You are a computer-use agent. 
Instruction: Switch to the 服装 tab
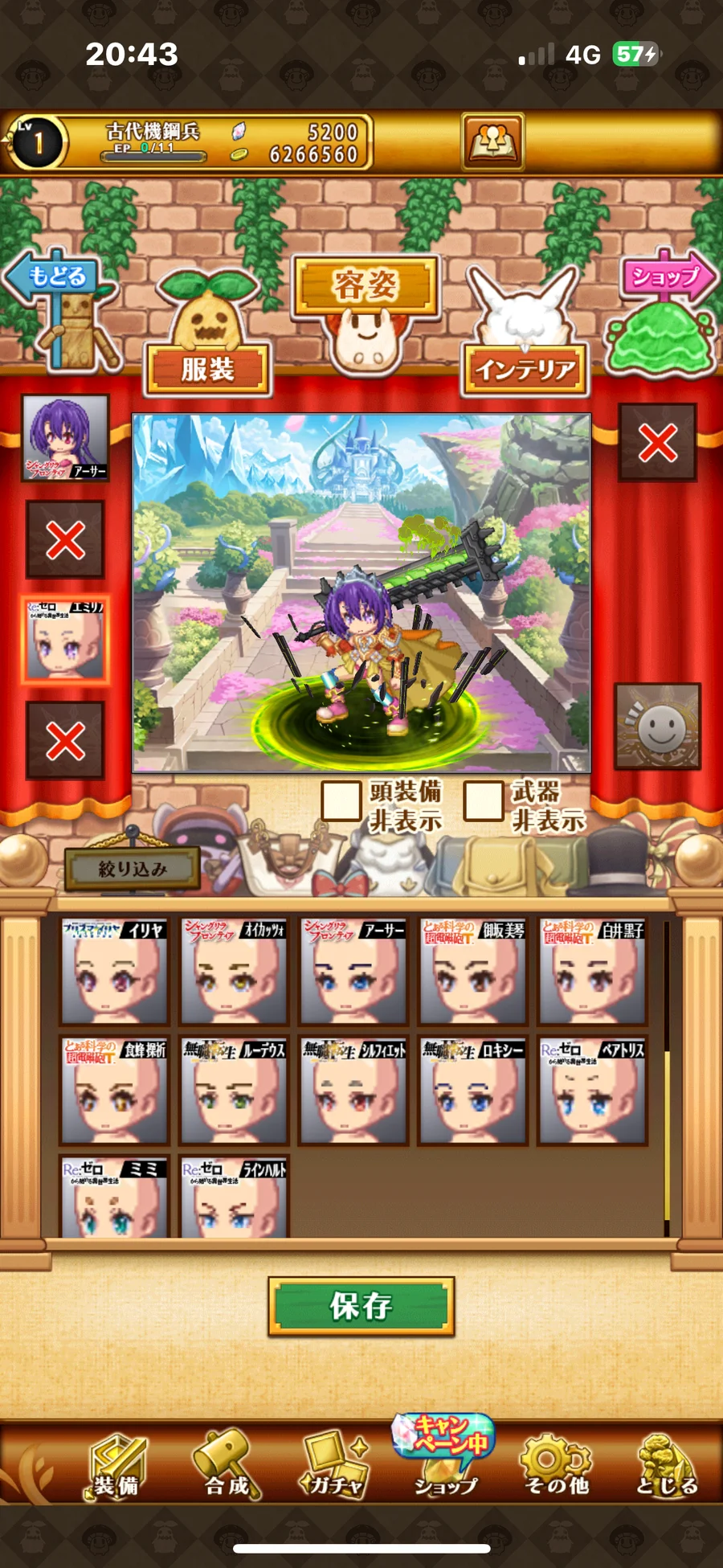pos(207,369)
